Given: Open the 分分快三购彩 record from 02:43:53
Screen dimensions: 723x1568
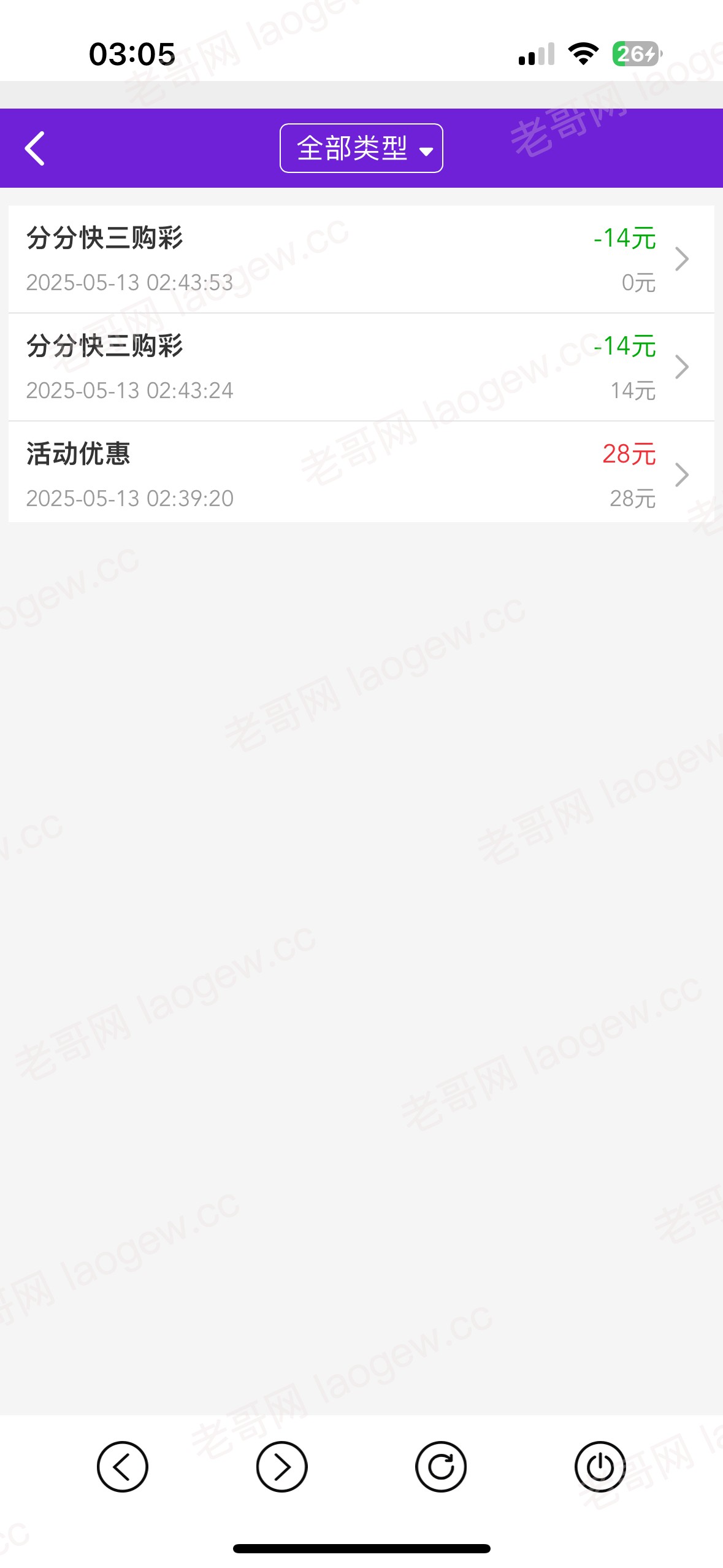Looking at the screenshot, I should click(361, 259).
